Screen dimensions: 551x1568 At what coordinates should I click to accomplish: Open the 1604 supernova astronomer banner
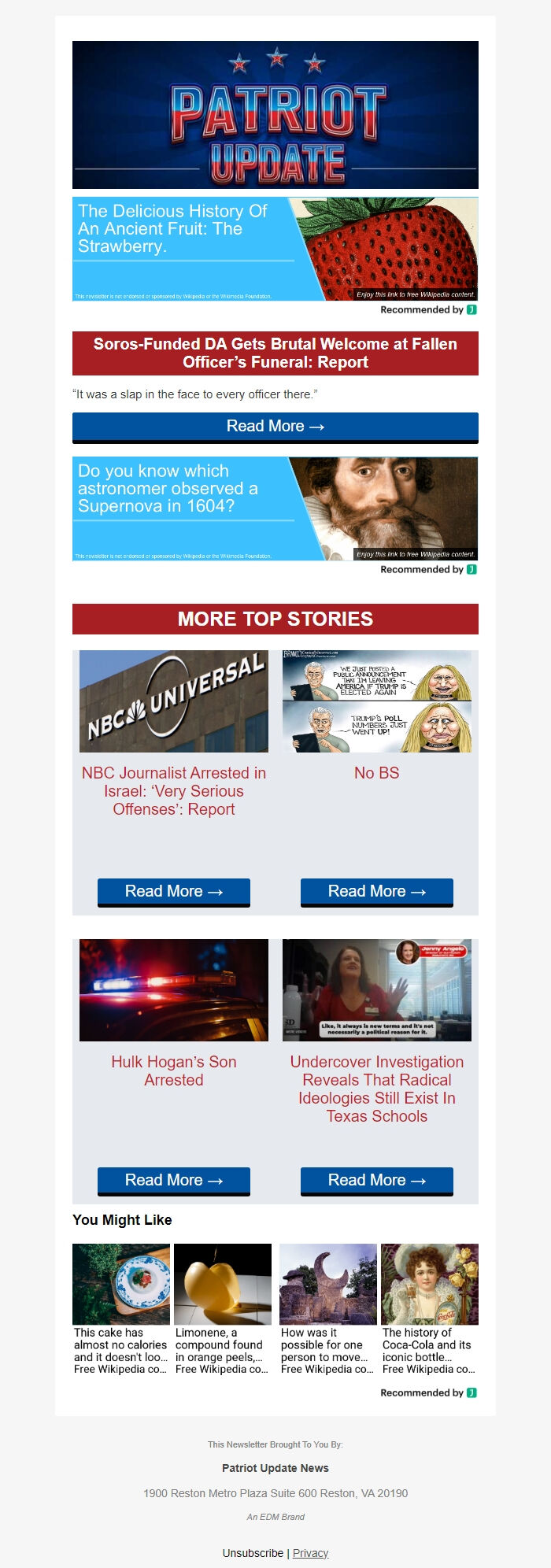coord(275,508)
